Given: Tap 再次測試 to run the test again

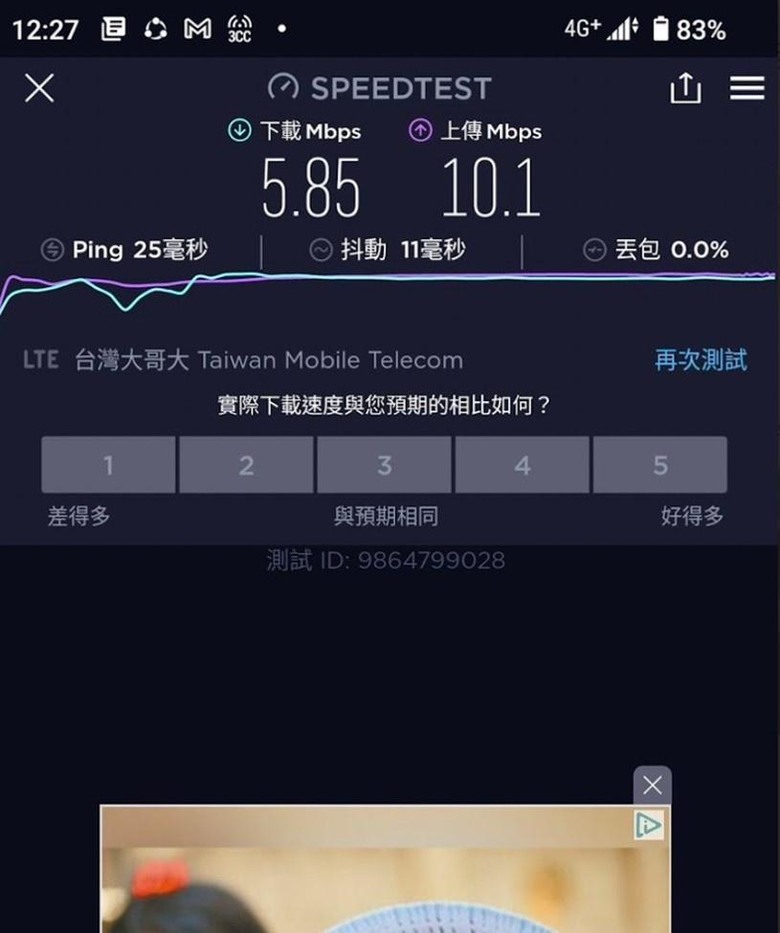Looking at the screenshot, I should click(700, 360).
